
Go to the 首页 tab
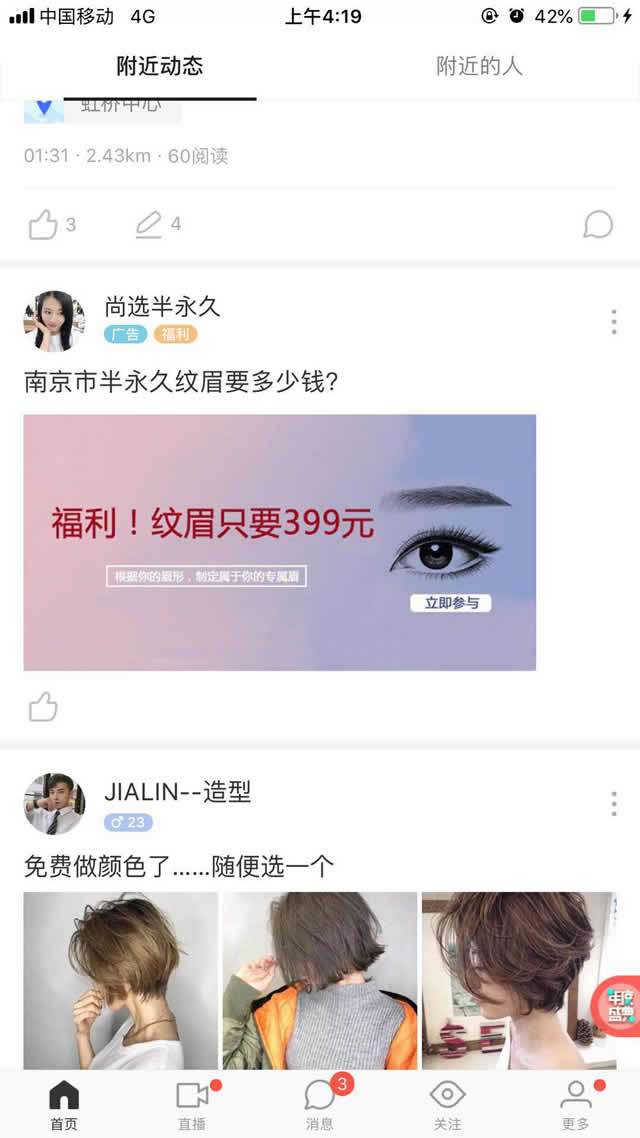point(64,1103)
